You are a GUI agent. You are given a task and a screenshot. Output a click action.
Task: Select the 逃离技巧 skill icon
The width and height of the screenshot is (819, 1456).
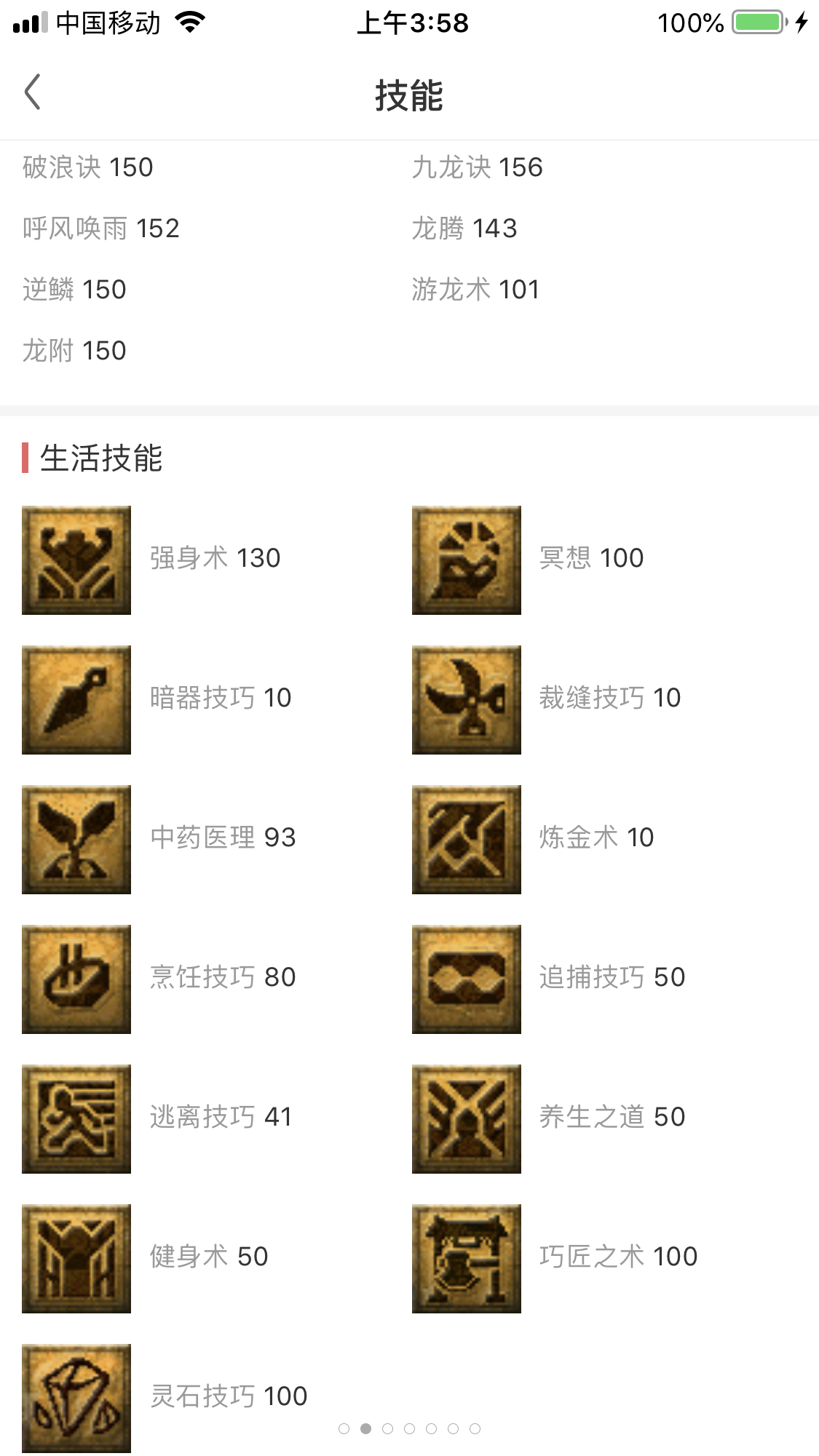tap(76, 1119)
